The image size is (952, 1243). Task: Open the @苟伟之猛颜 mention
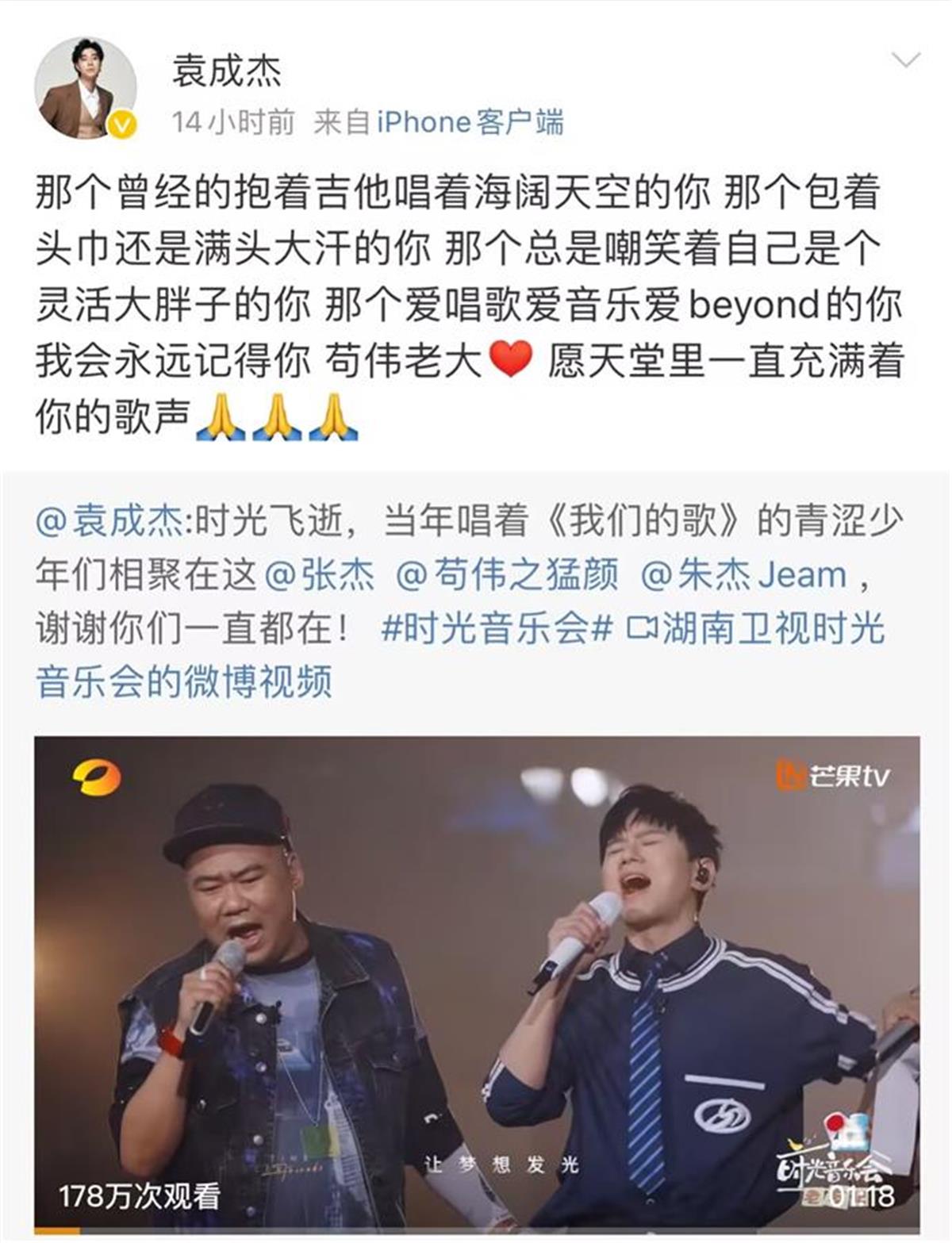[507, 575]
